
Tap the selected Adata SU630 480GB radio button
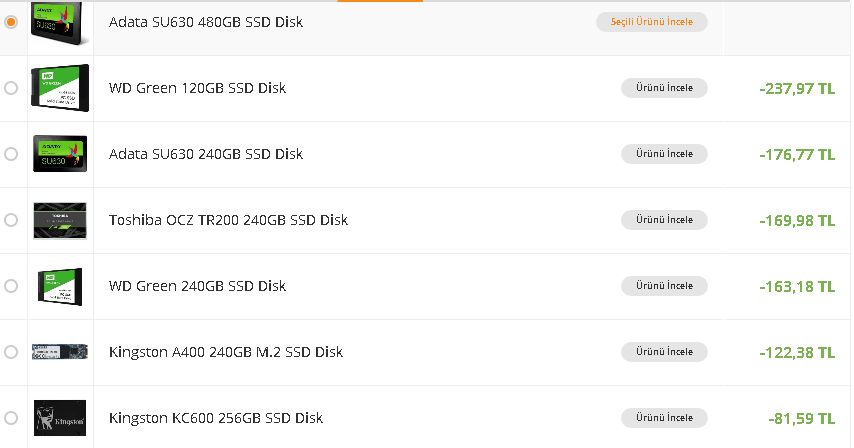tap(11, 21)
